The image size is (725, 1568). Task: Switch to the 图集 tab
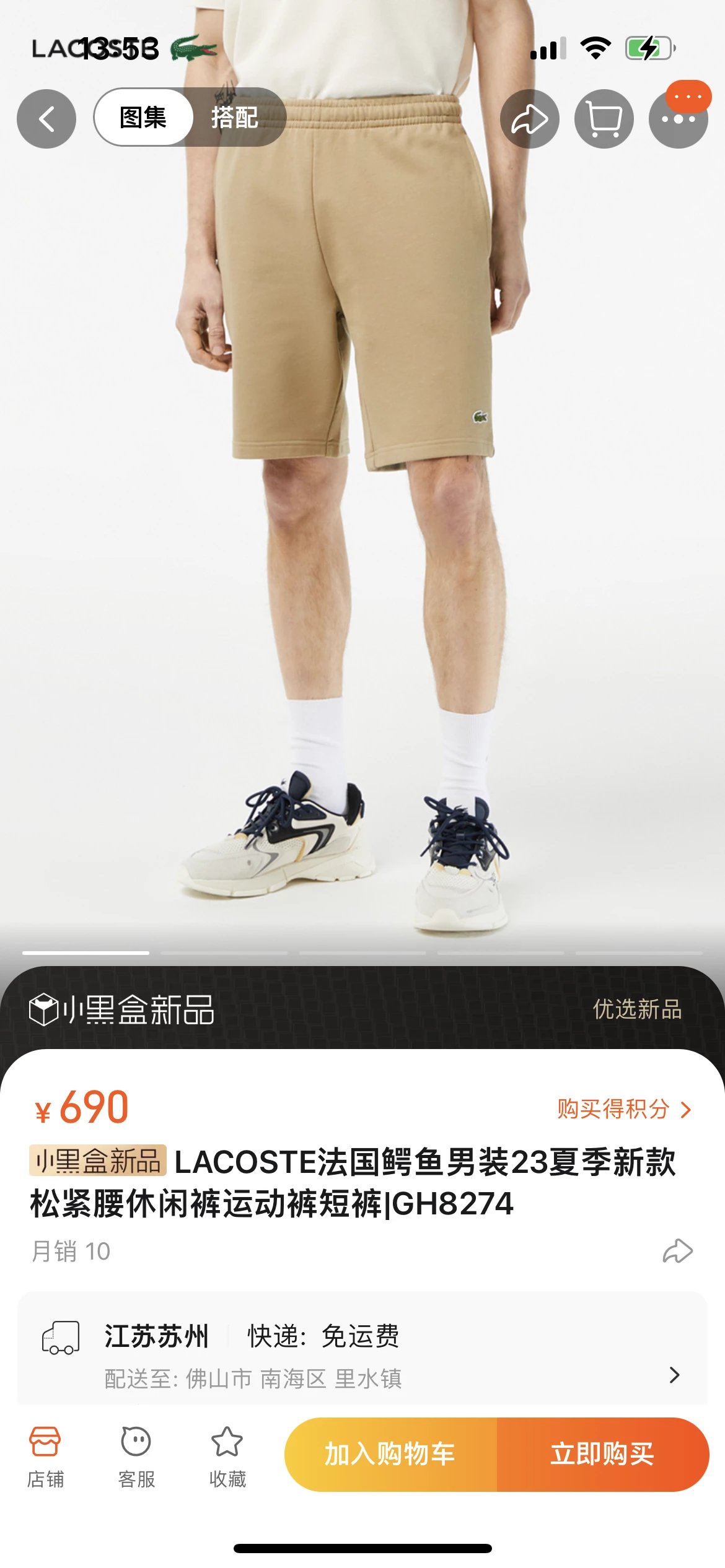click(143, 117)
